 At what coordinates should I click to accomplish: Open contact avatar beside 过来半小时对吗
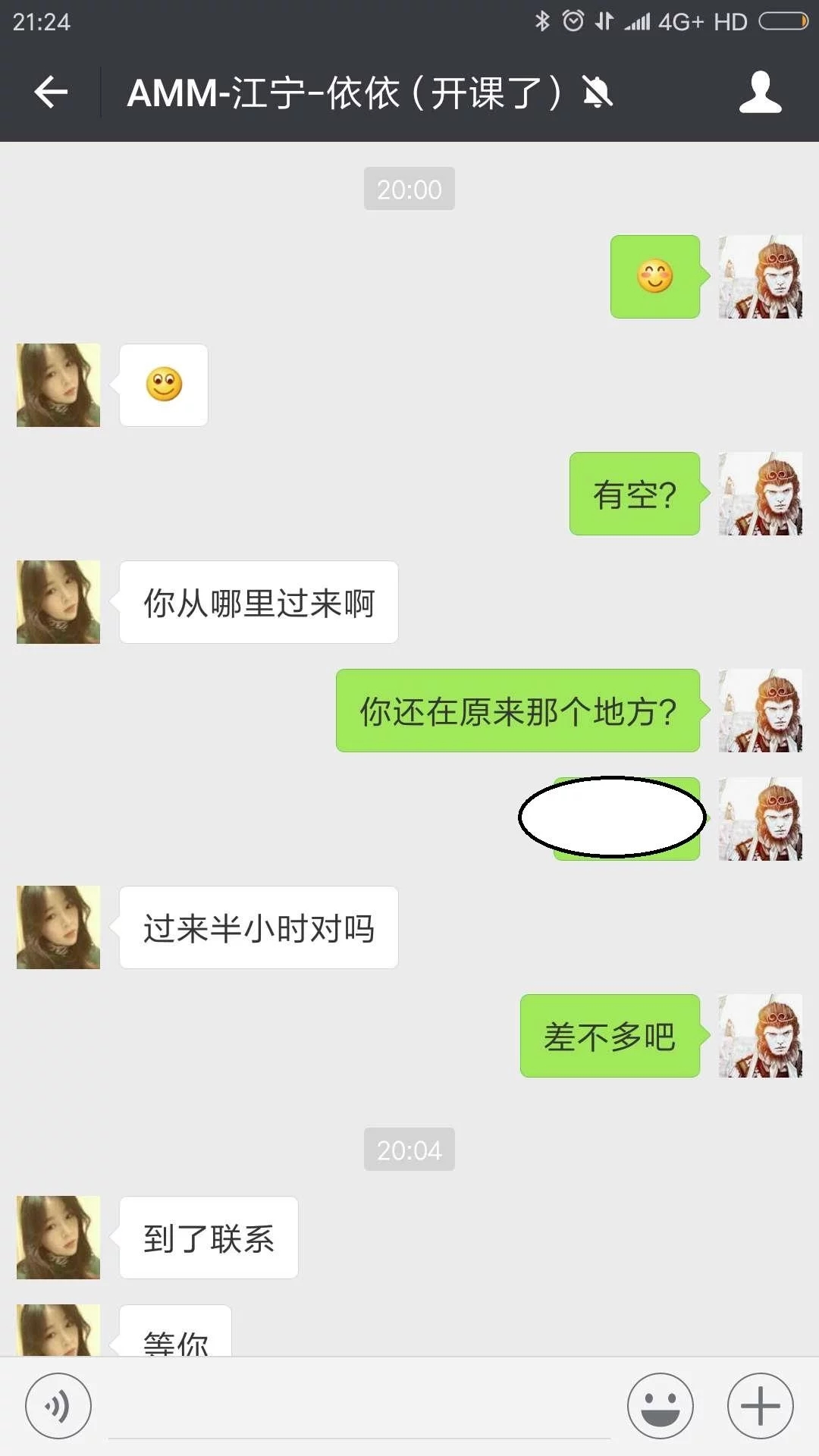pos(58,927)
